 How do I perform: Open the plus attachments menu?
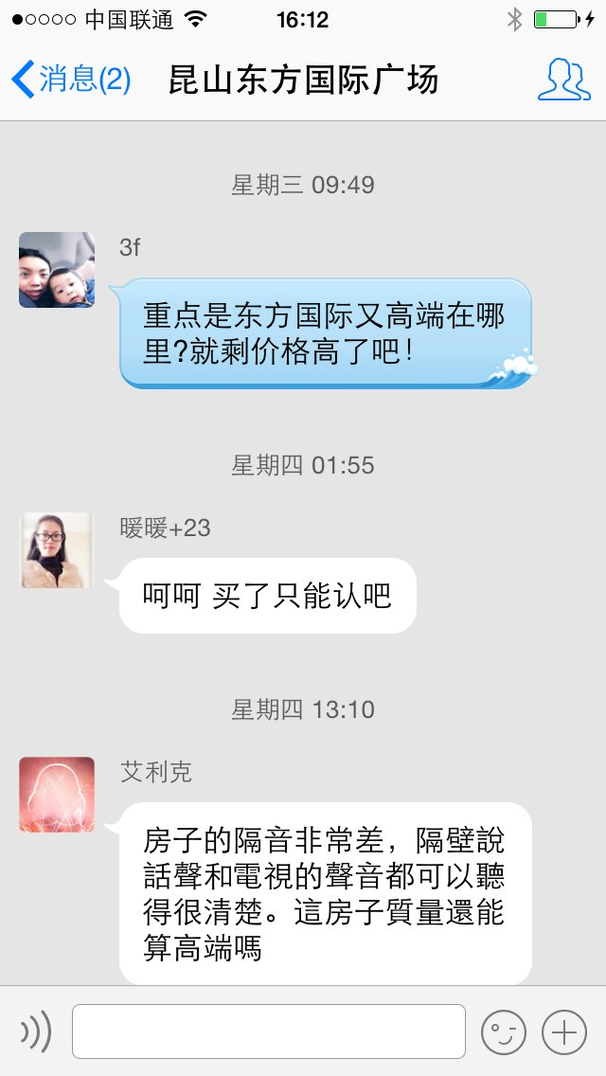564,1031
